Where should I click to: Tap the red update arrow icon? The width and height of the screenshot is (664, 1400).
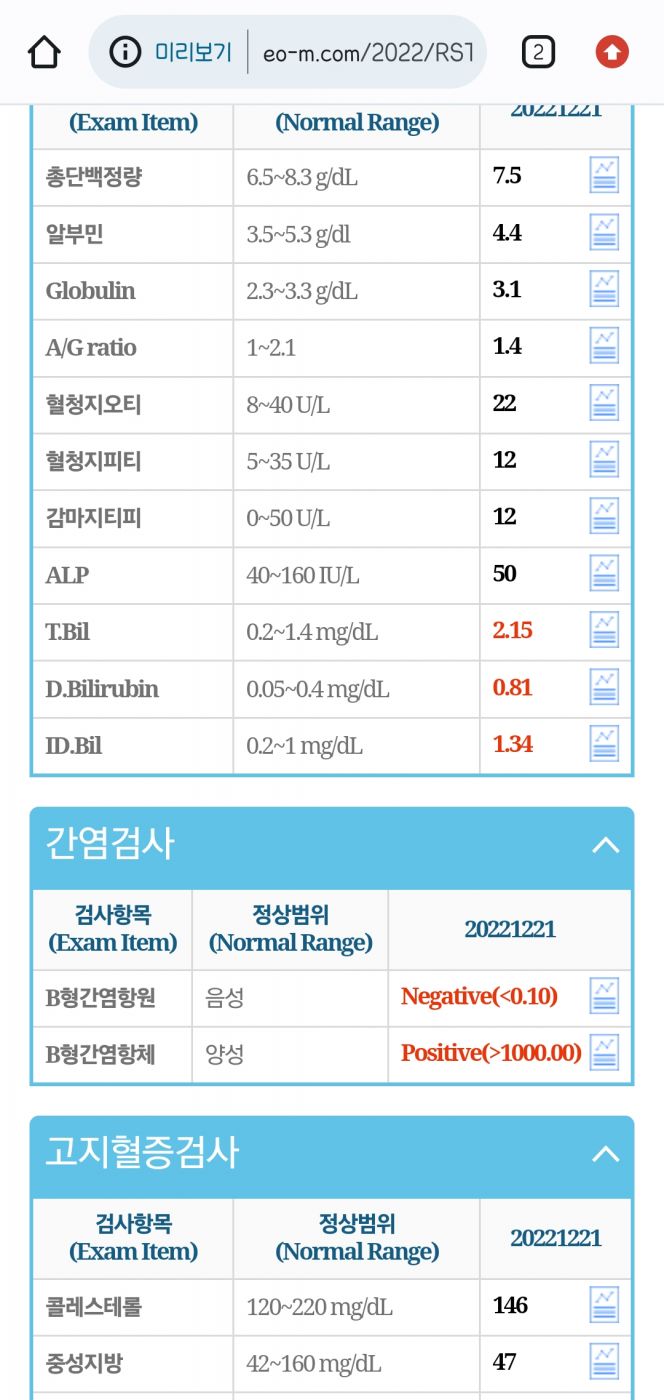pos(612,52)
